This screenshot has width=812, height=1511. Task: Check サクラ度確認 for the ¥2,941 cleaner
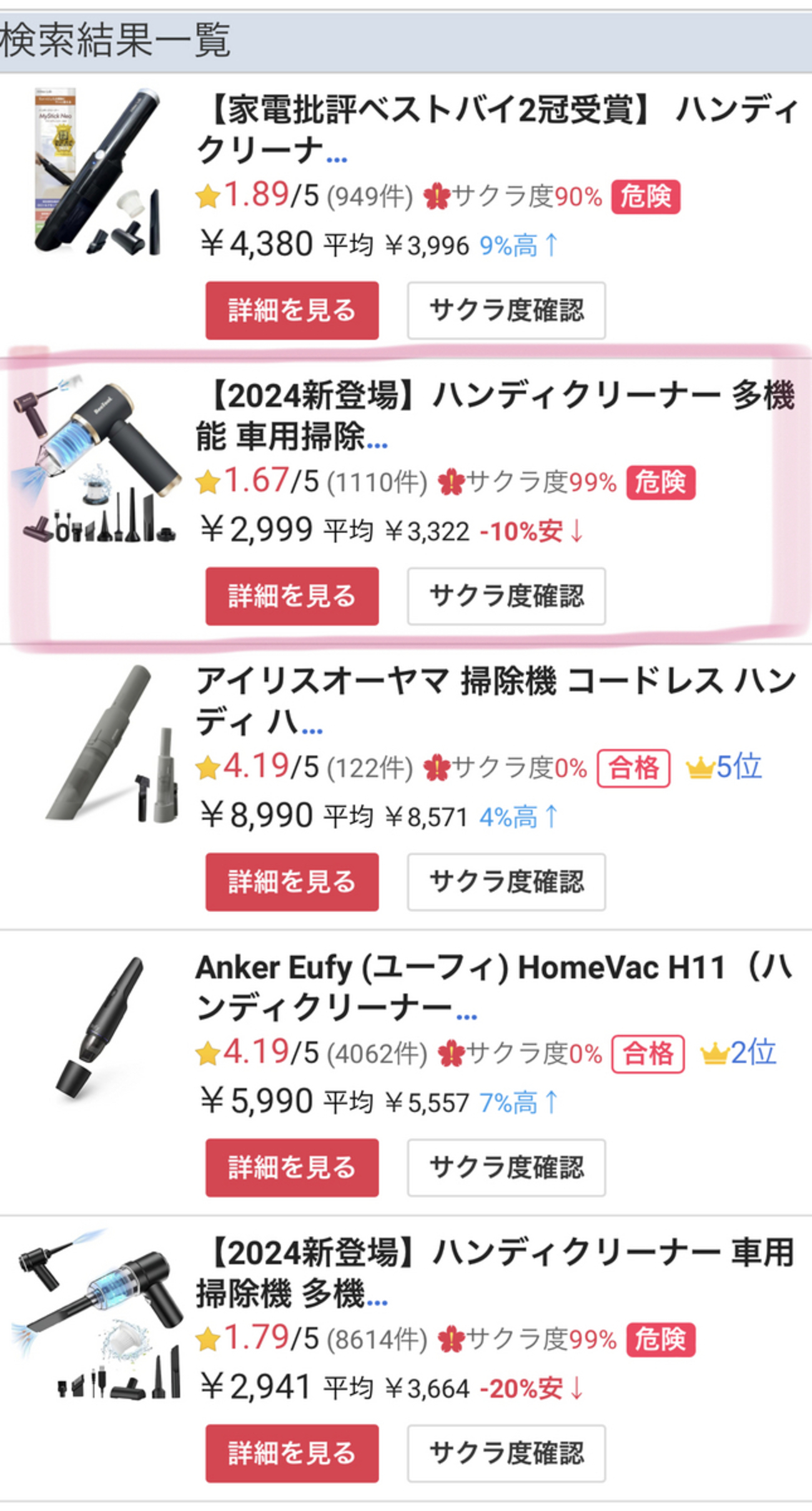click(506, 1453)
